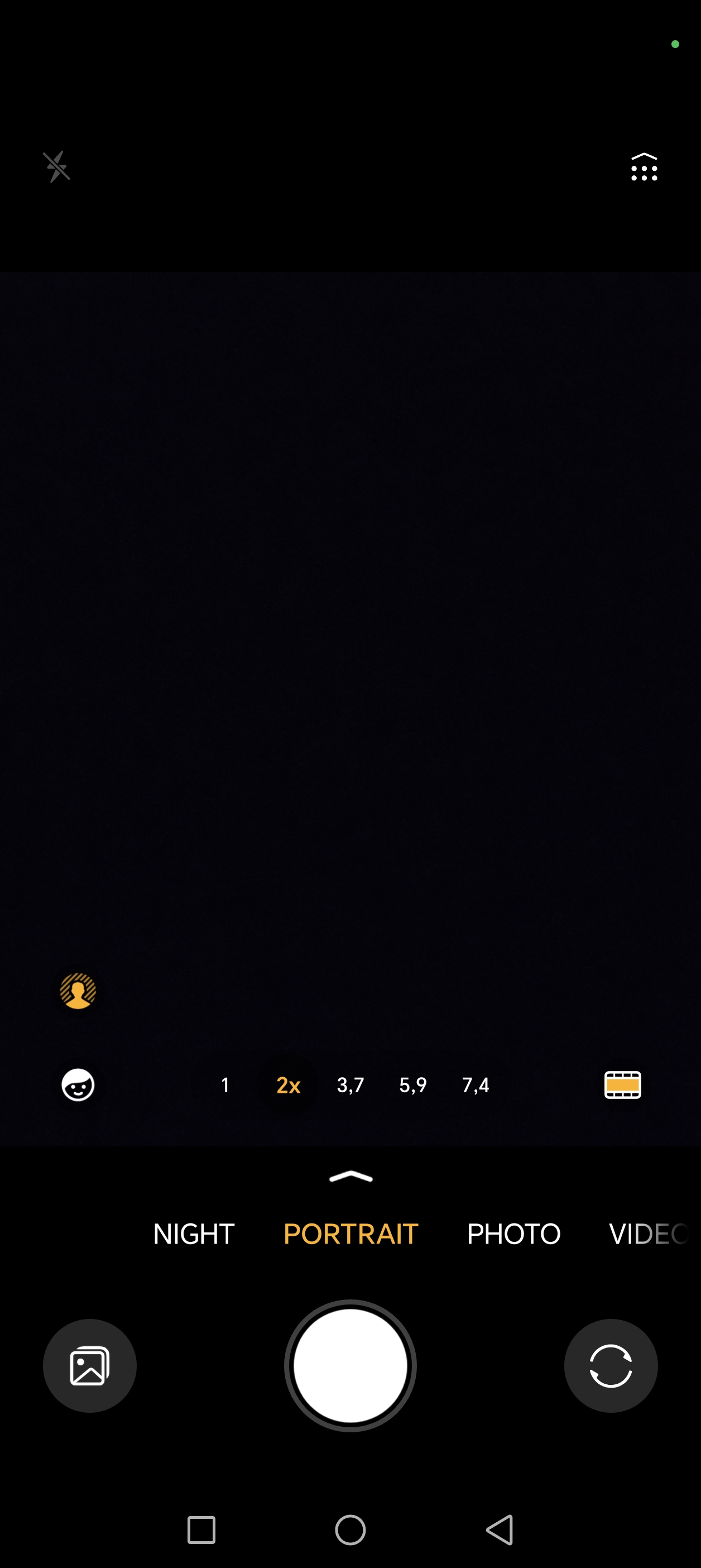Select the 1 zoom level

click(225, 1084)
